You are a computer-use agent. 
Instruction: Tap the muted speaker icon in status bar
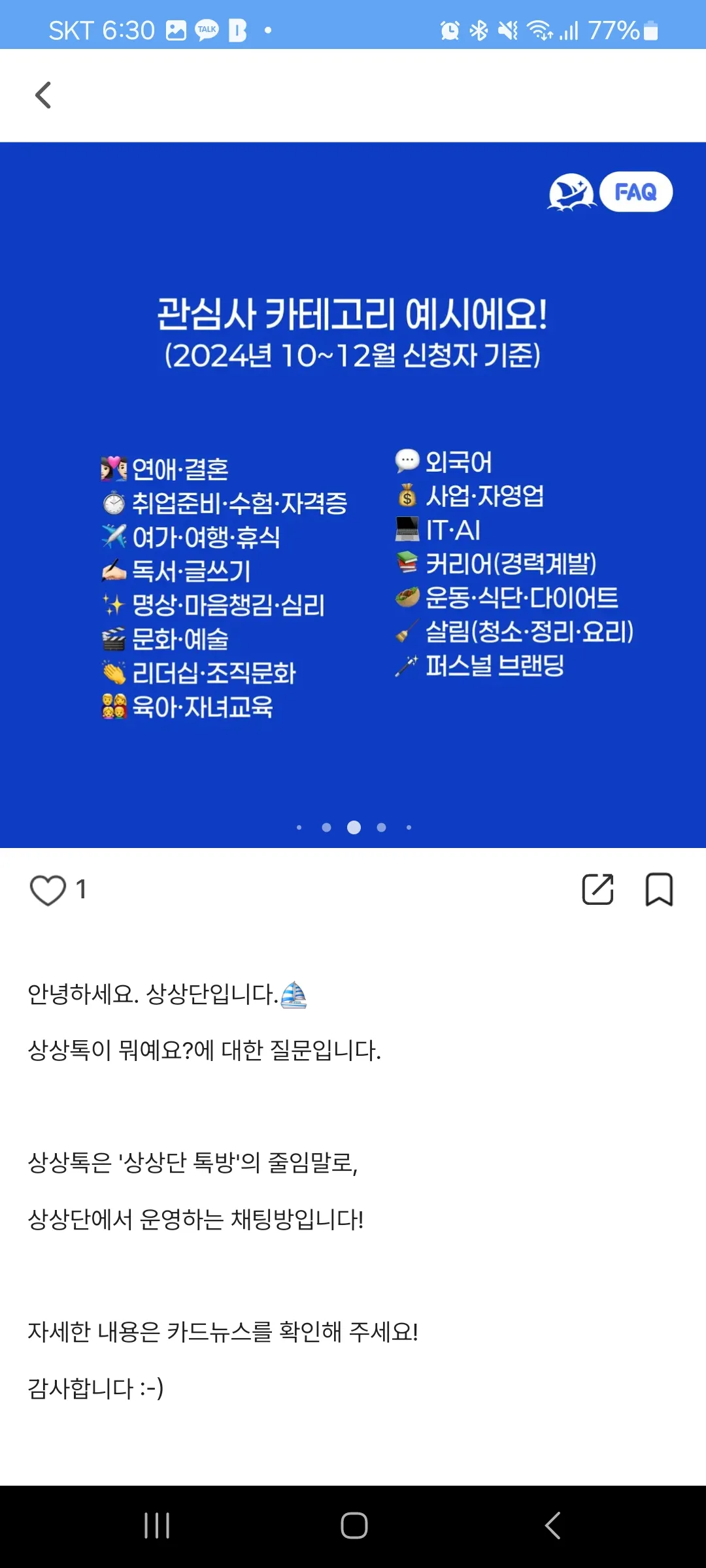pos(509,29)
